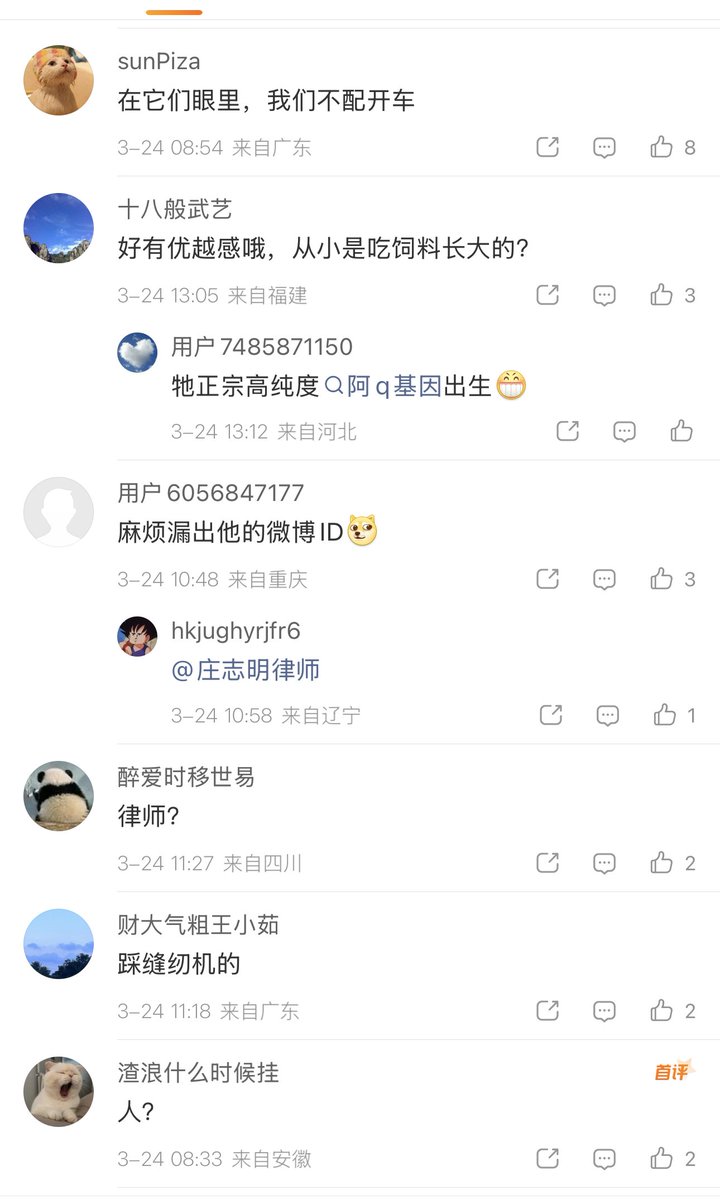Like sunPiza's comment

point(662,148)
